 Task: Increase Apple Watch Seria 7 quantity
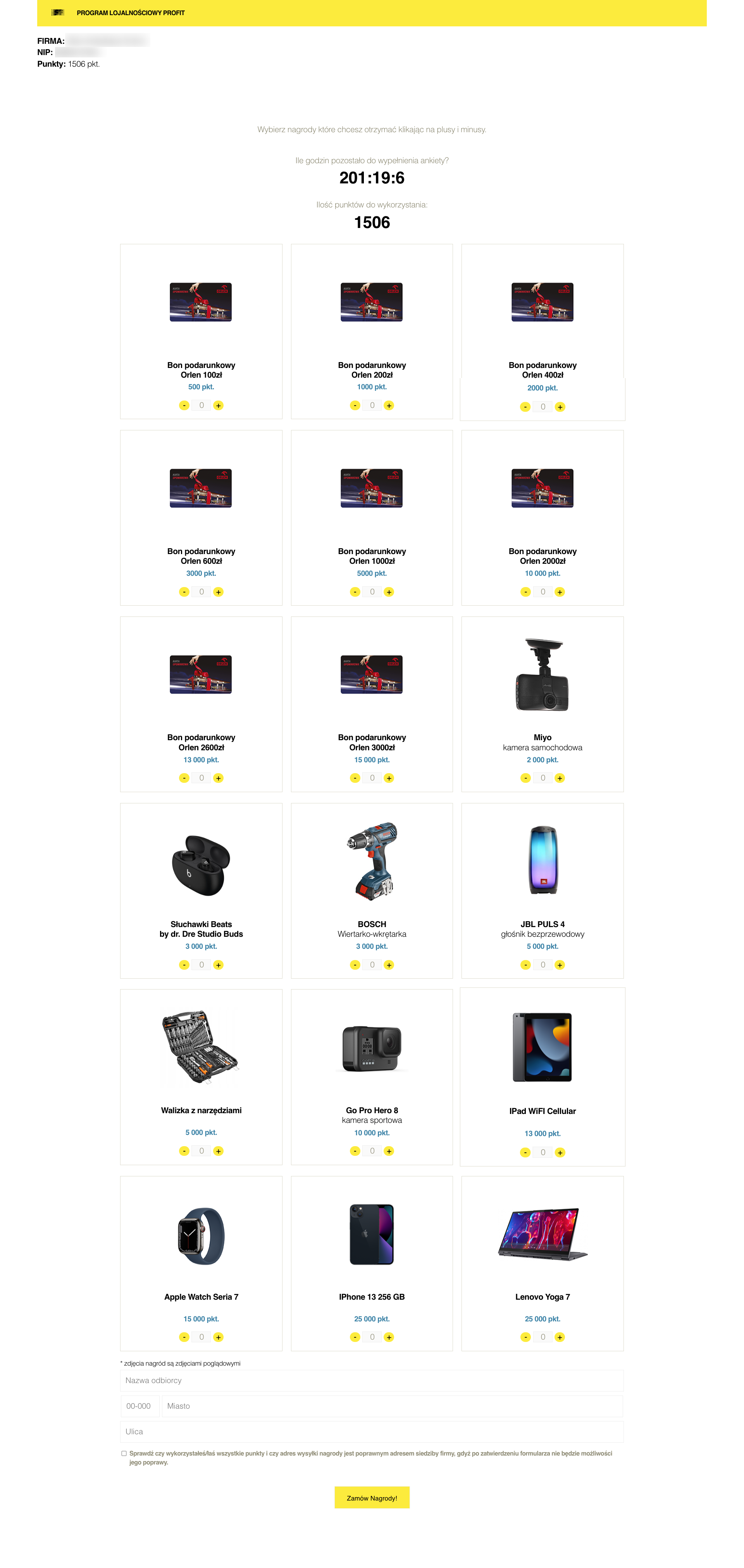click(x=219, y=1337)
